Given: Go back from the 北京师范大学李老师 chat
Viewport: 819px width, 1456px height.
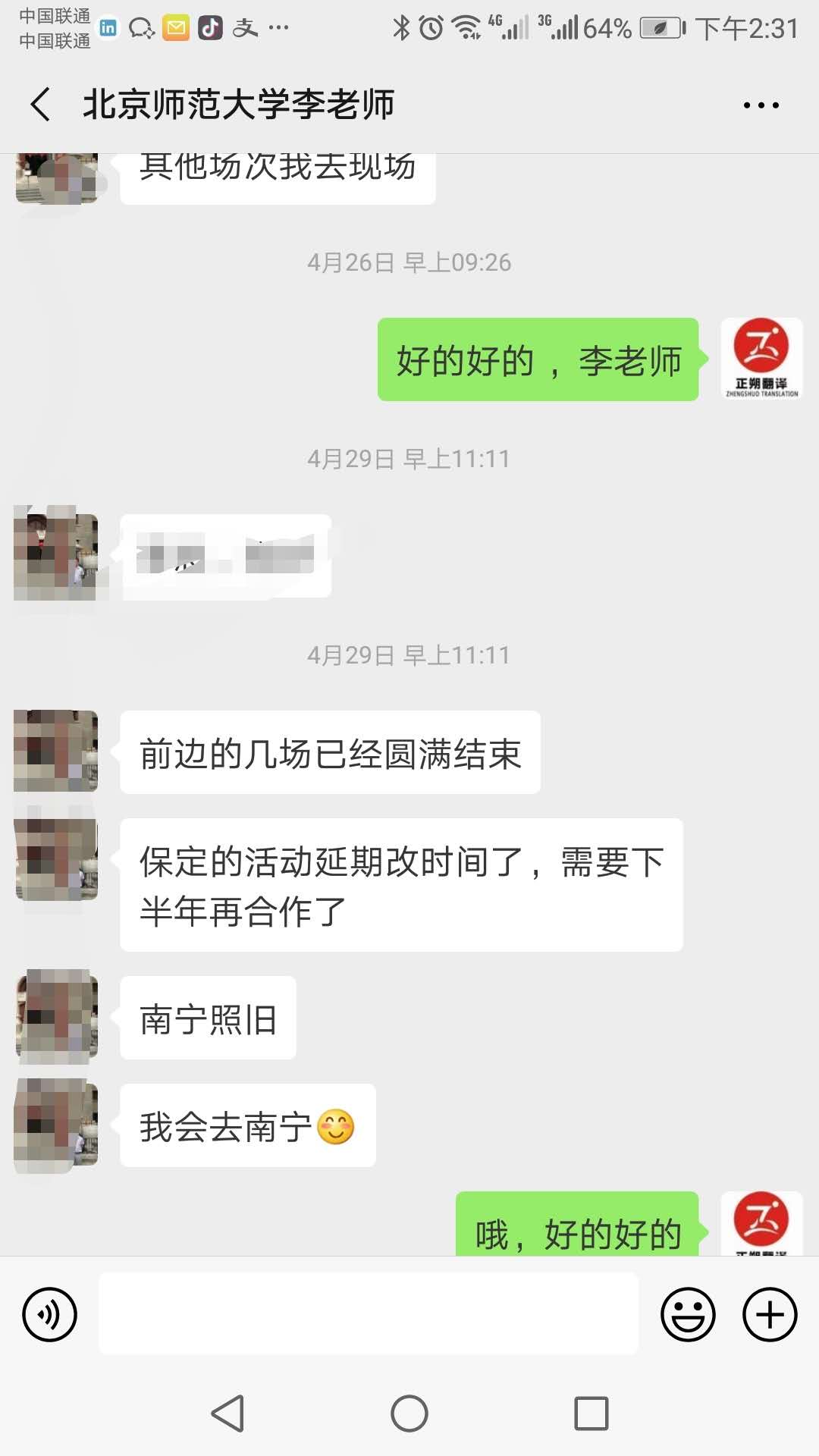Looking at the screenshot, I should [x=41, y=105].
